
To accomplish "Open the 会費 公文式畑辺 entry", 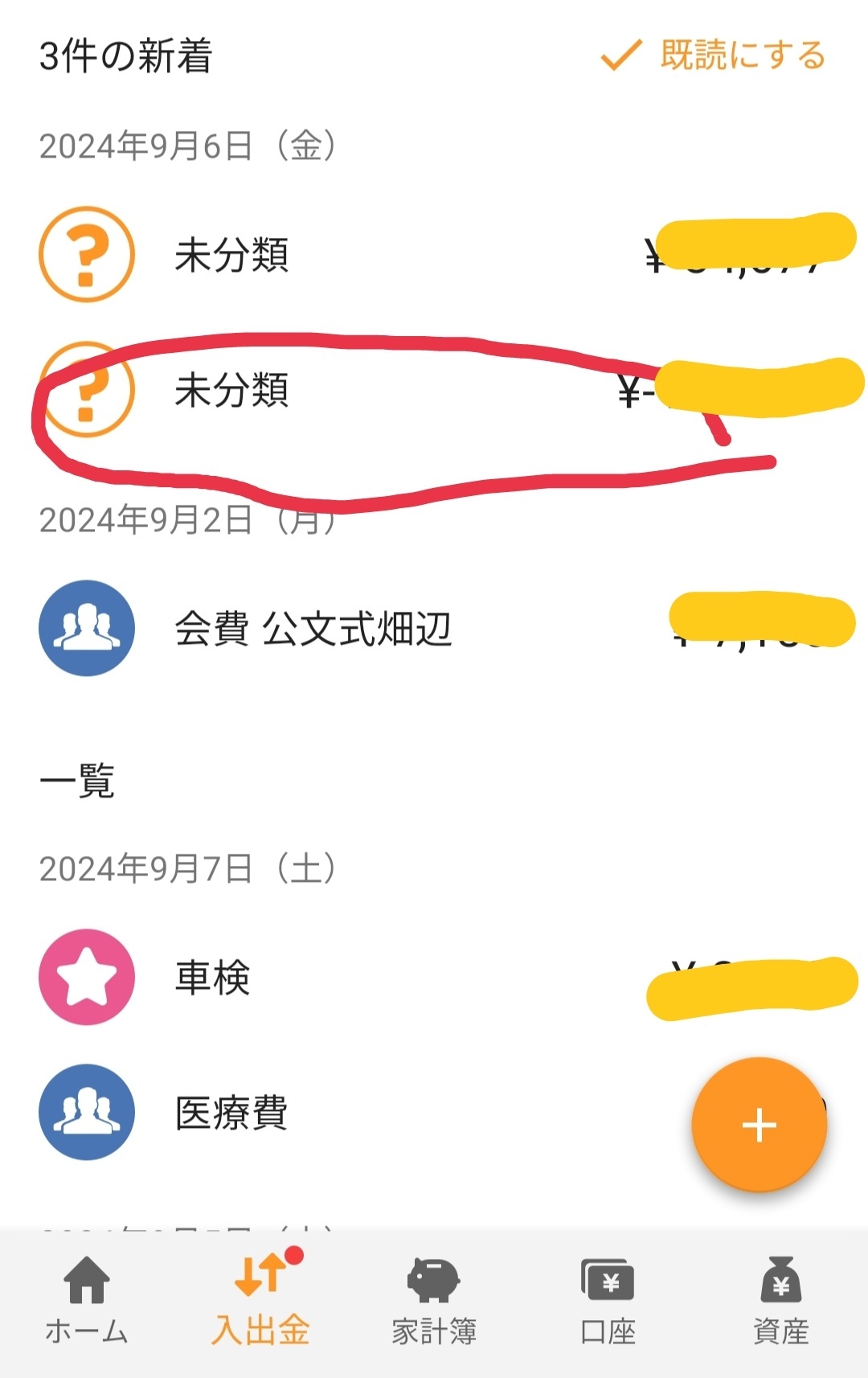I will point(434,628).
